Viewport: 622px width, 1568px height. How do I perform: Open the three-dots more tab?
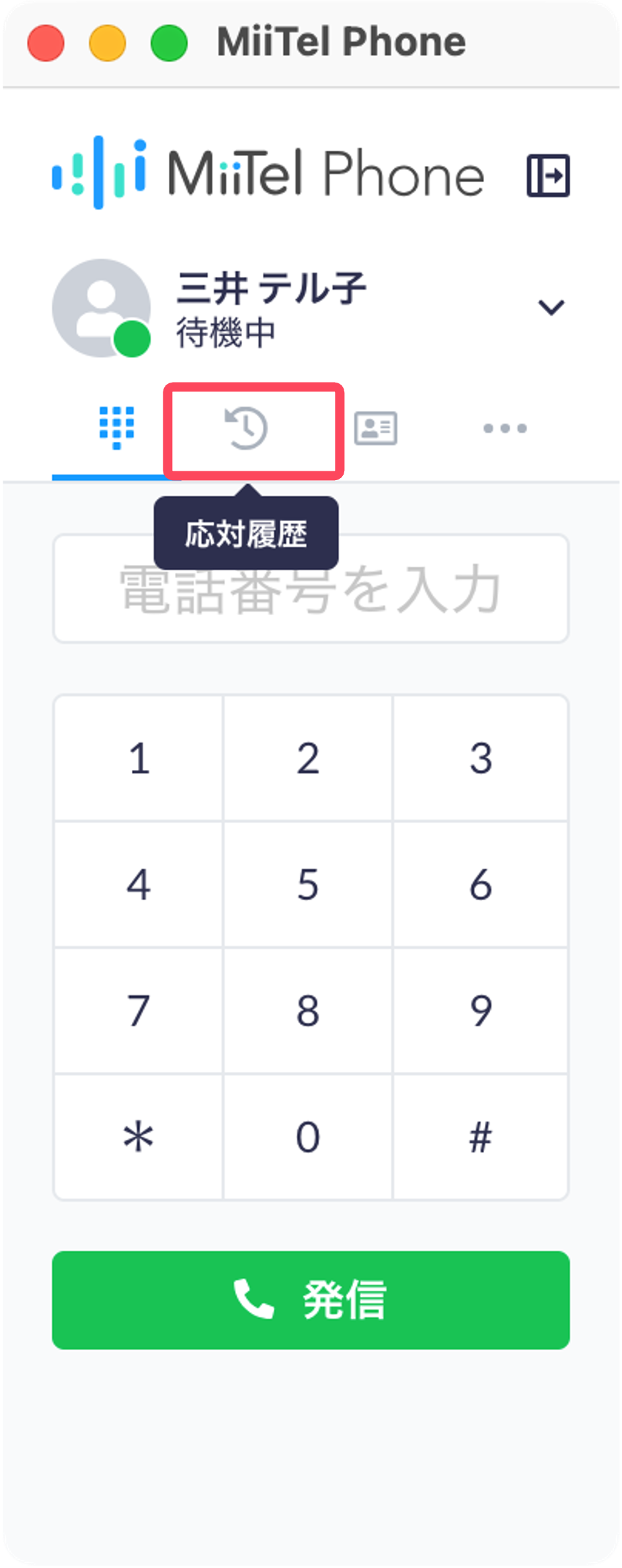tap(504, 428)
